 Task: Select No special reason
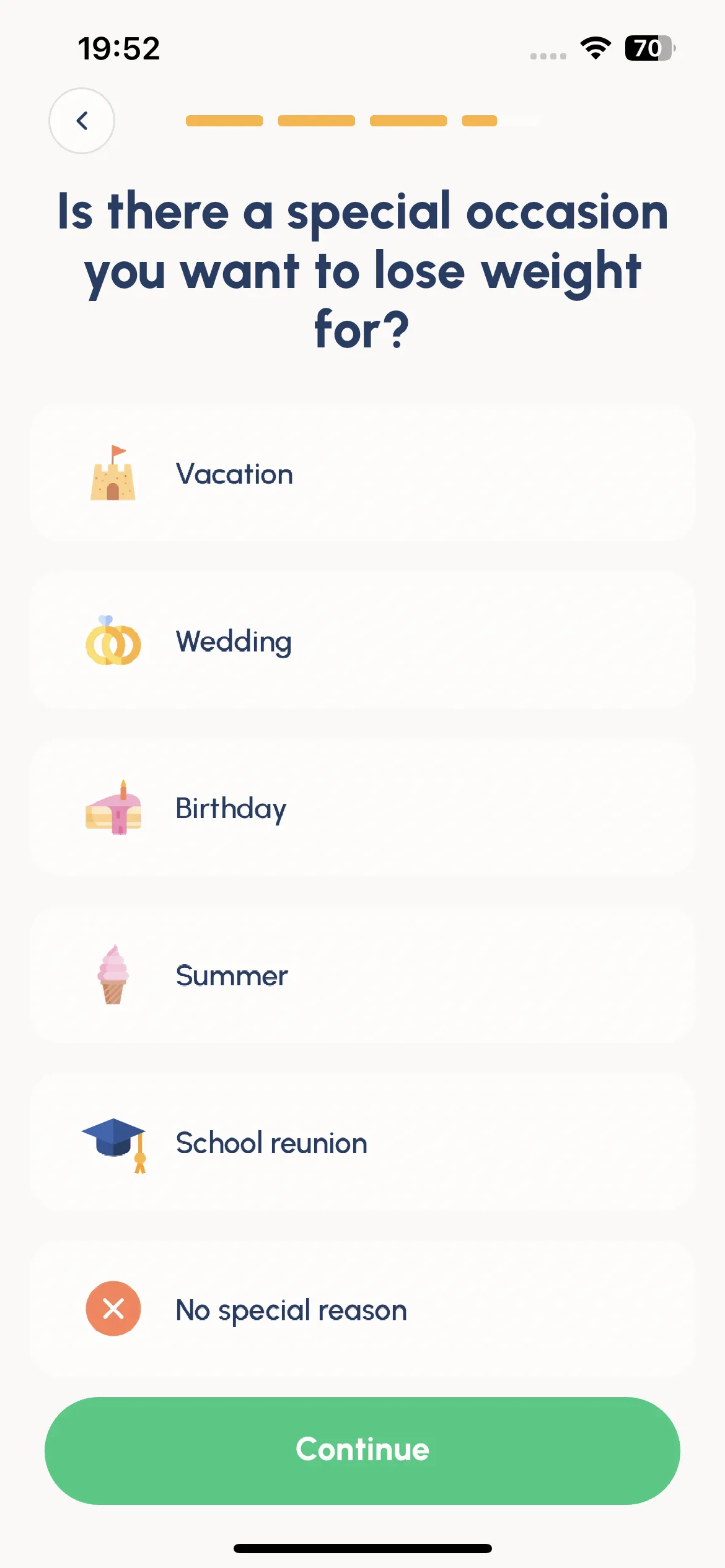(362, 1310)
